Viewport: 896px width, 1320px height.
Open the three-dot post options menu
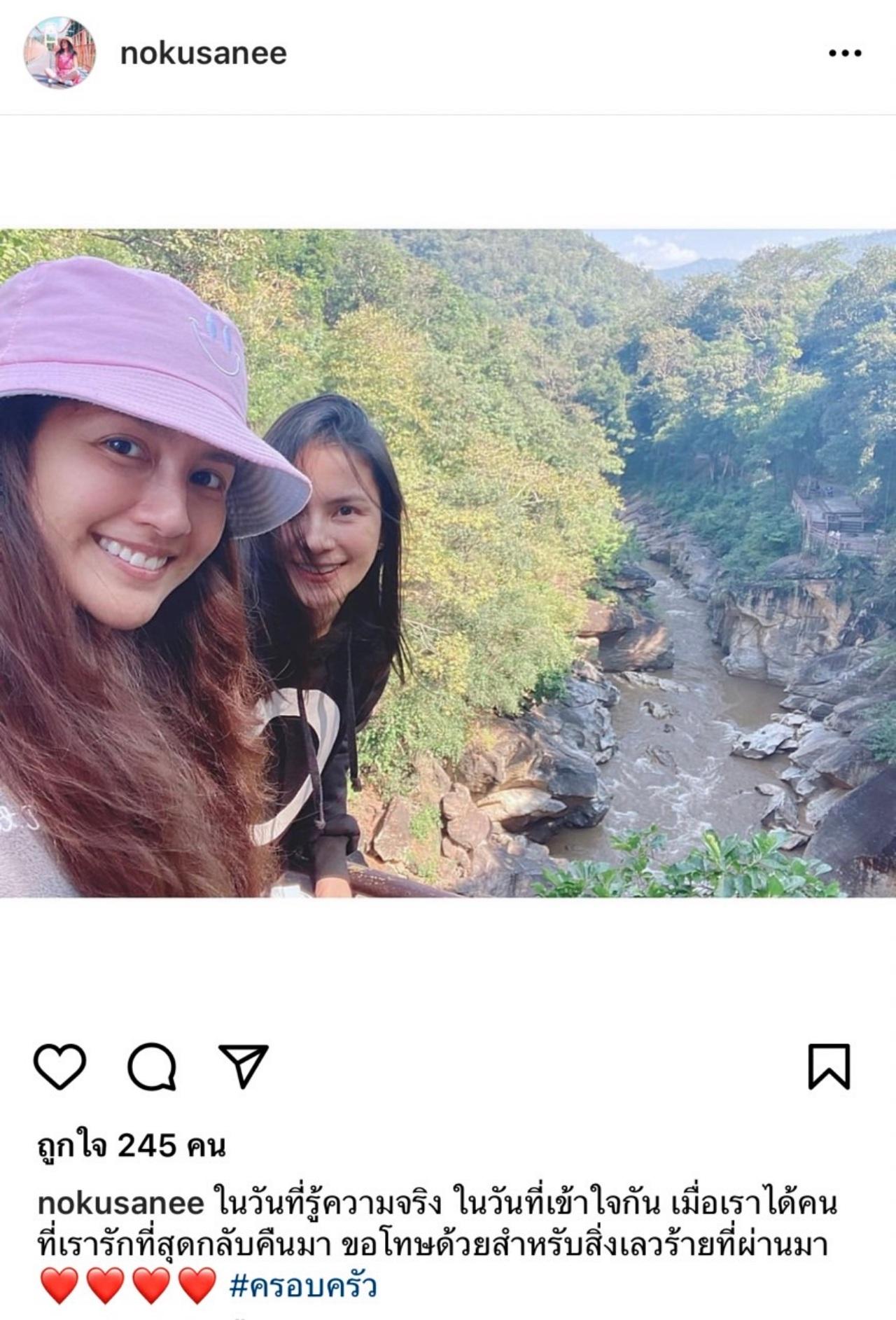point(844,53)
